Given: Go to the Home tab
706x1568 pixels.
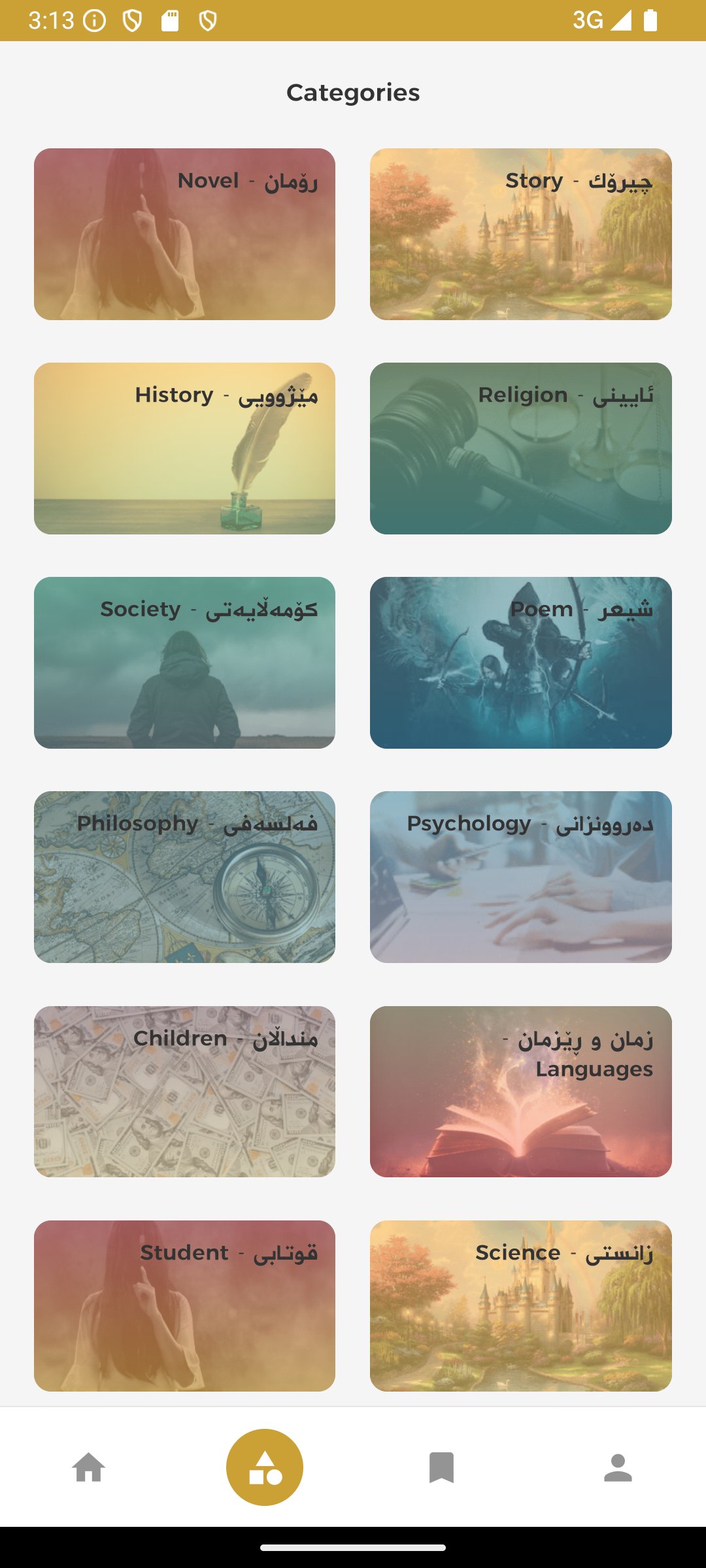Looking at the screenshot, I should [89, 1467].
